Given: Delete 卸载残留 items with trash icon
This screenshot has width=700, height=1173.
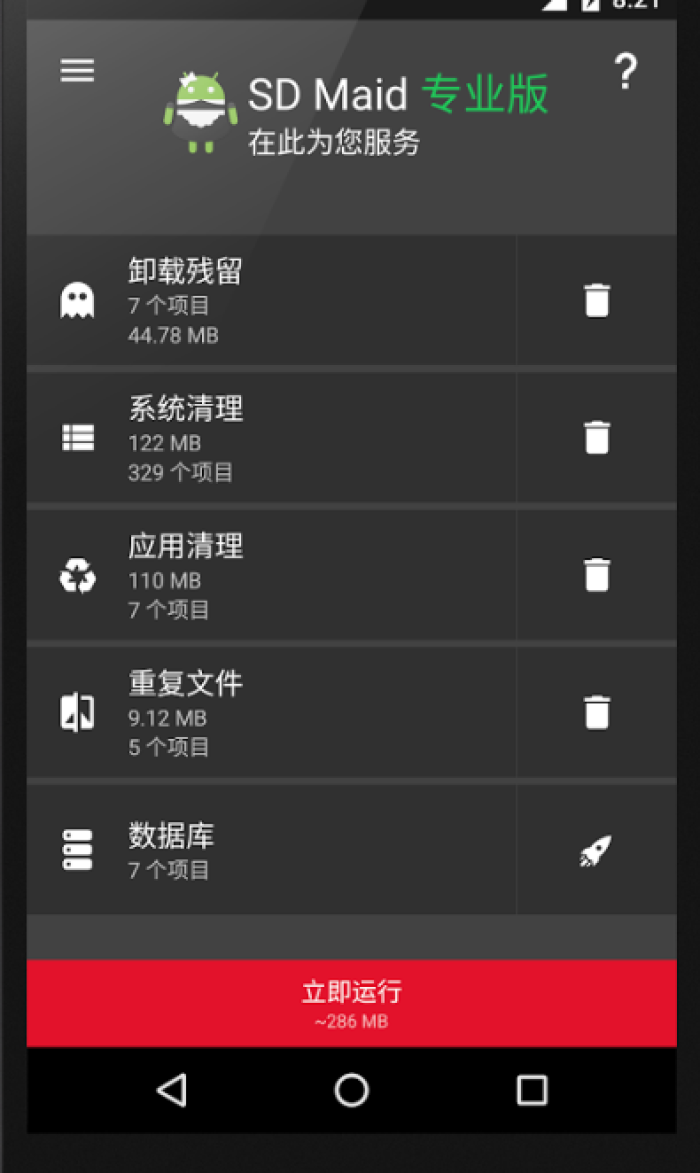Looking at the screenshot, I should (x=597, y=301).
